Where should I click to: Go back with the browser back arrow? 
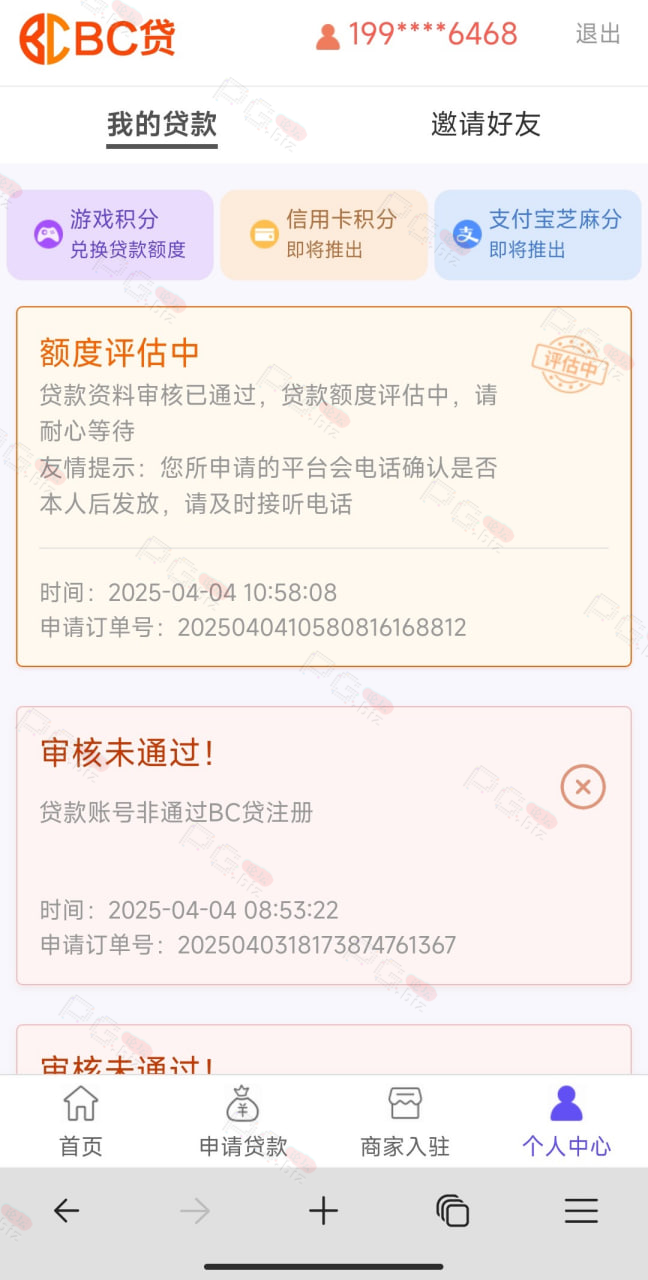click(66, 1211)
